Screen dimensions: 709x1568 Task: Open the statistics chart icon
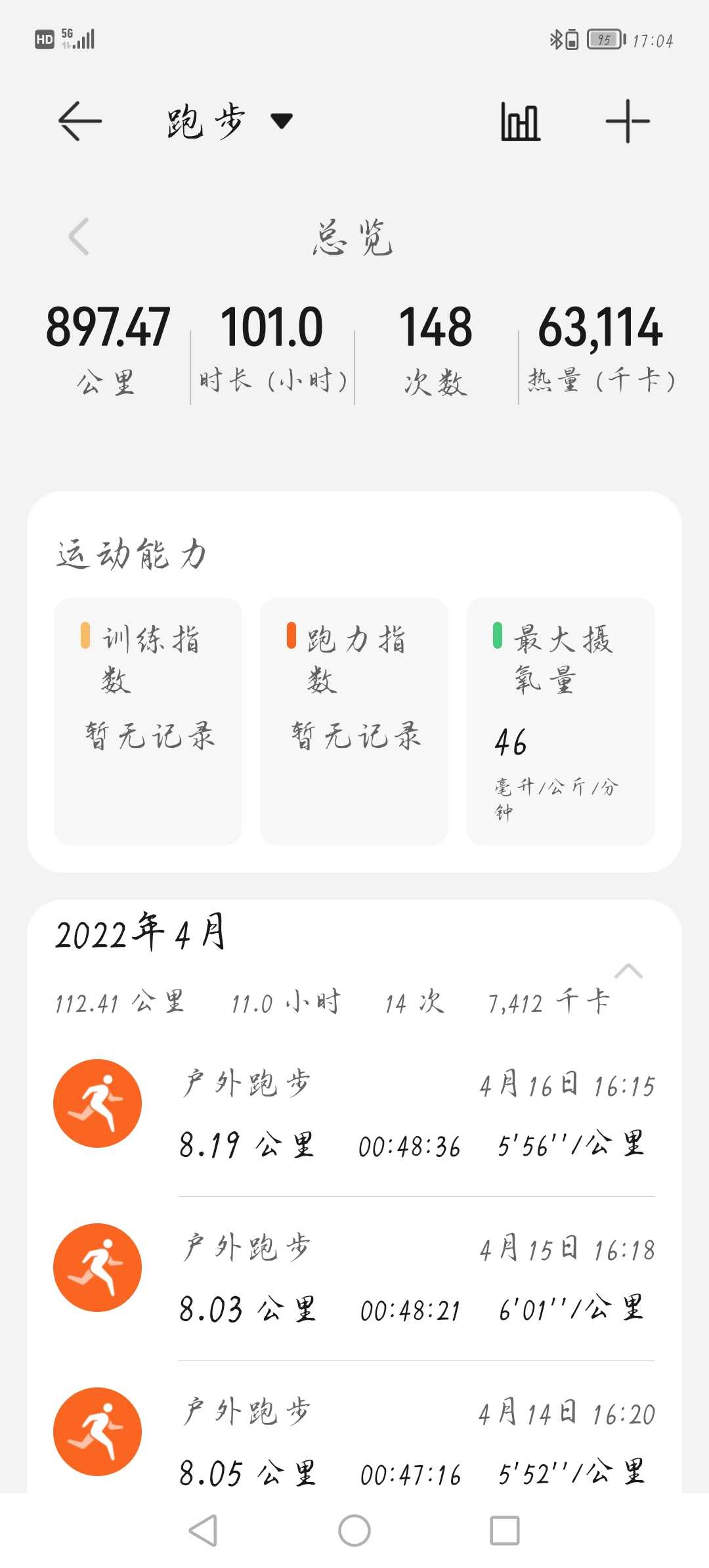click(x=521, y=121)
